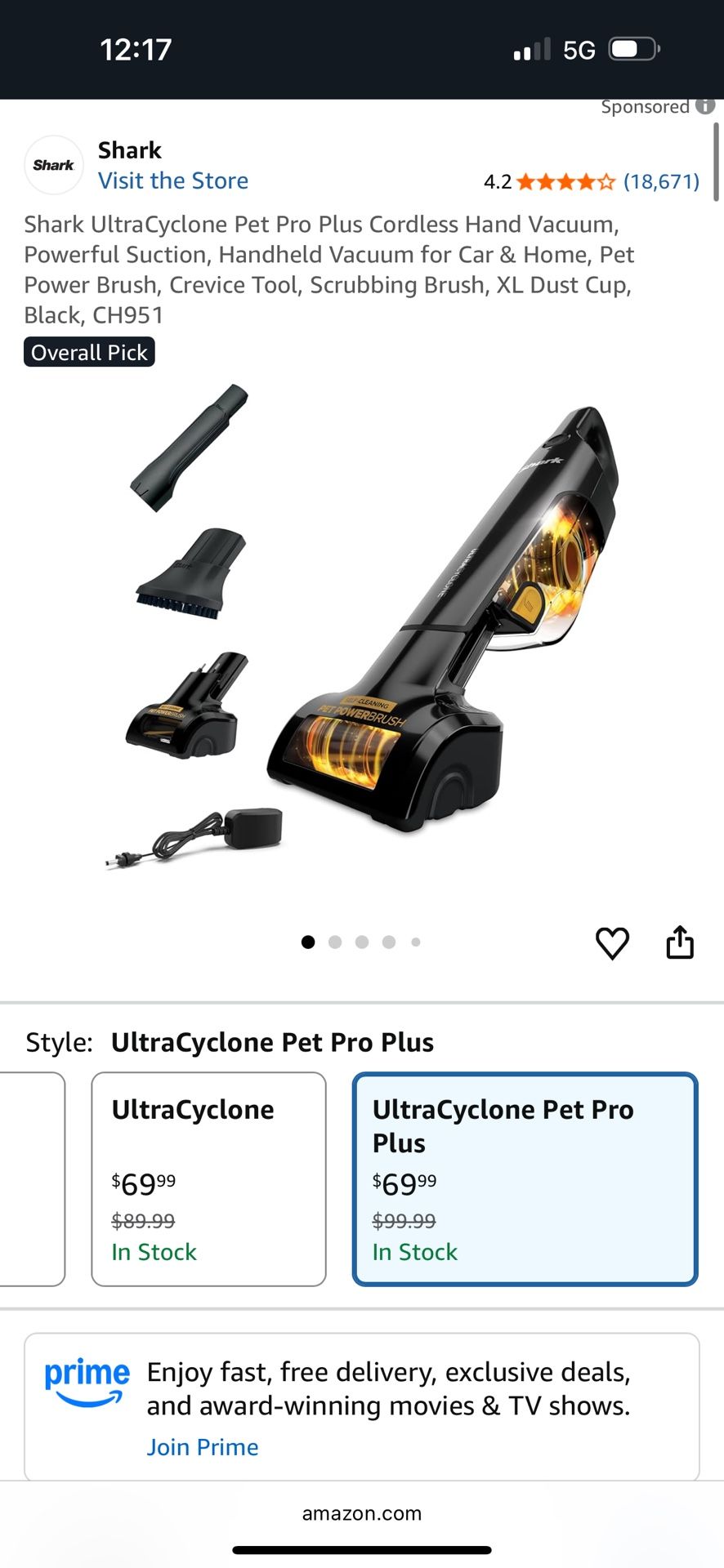This screenshot has width=724, height=1568.
Task: Tap the Join Prime link
Action: click(203, 1447)
